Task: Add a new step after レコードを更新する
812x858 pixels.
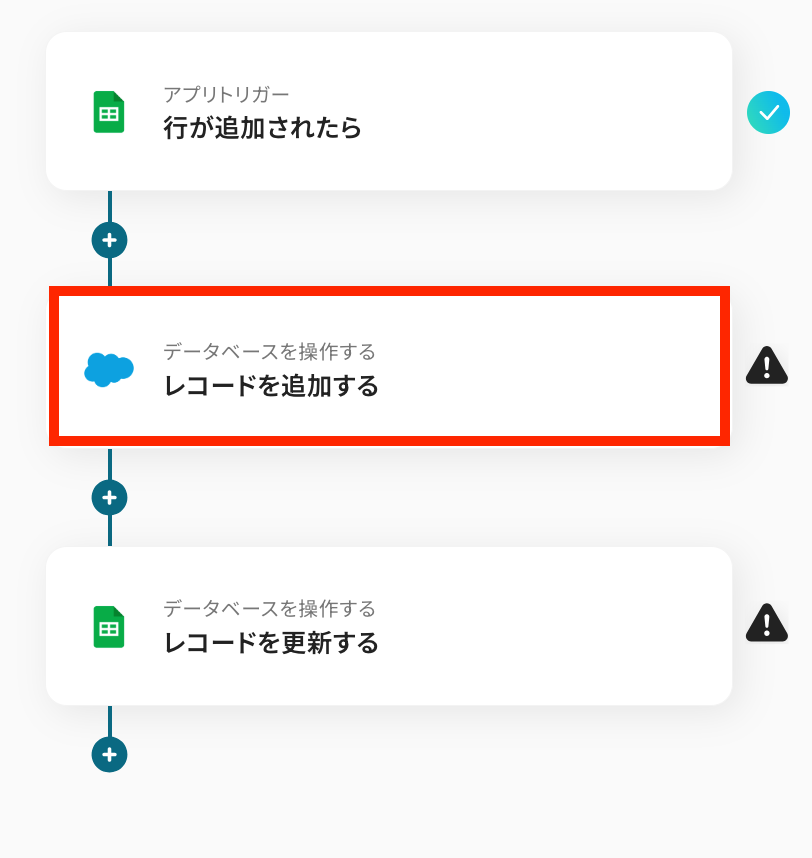Action: pyautogui.click(x=110, y=754)
